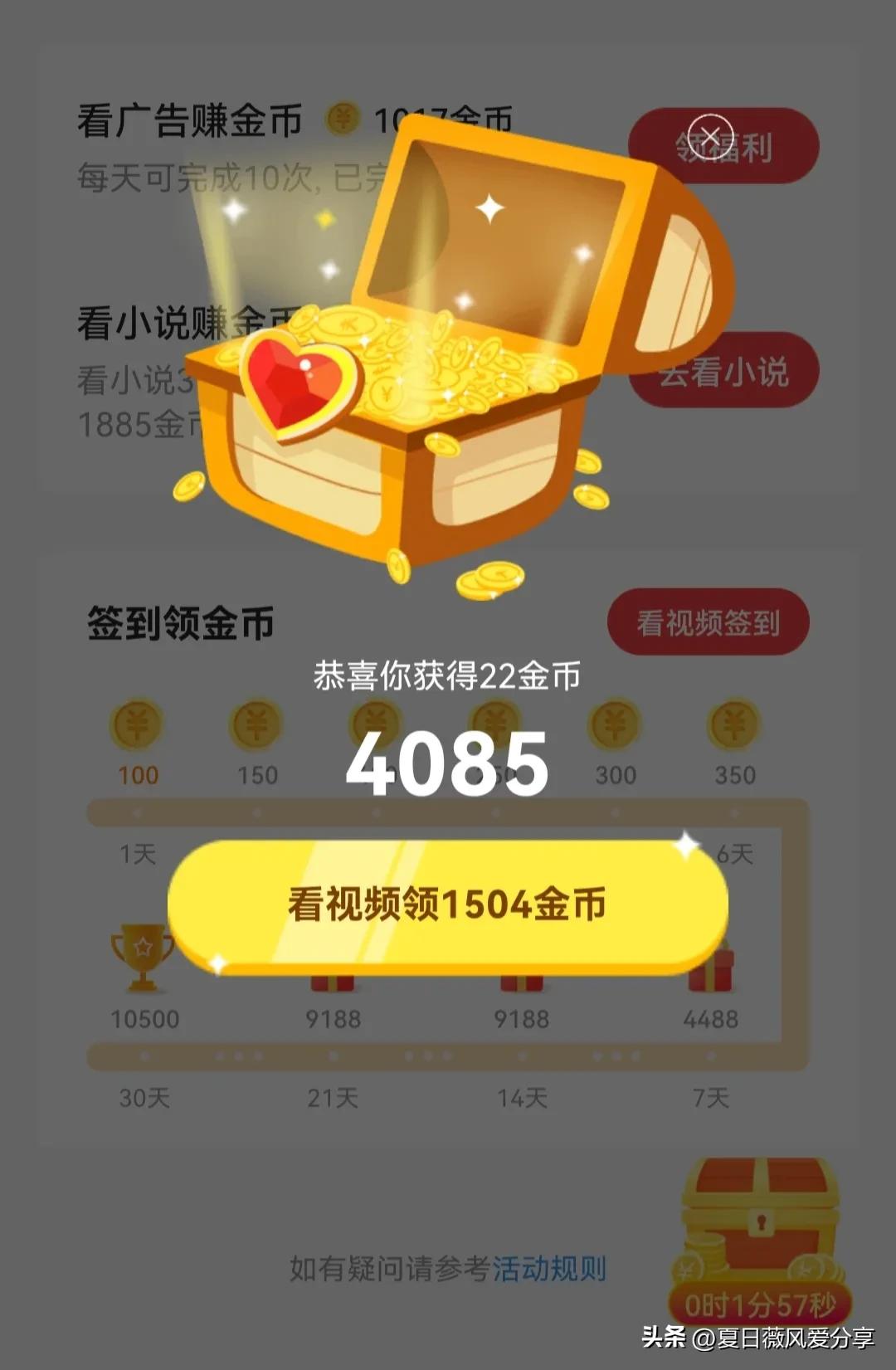
Task: Click the locked treasure chest countdown icon
Action: [759, 1220]
